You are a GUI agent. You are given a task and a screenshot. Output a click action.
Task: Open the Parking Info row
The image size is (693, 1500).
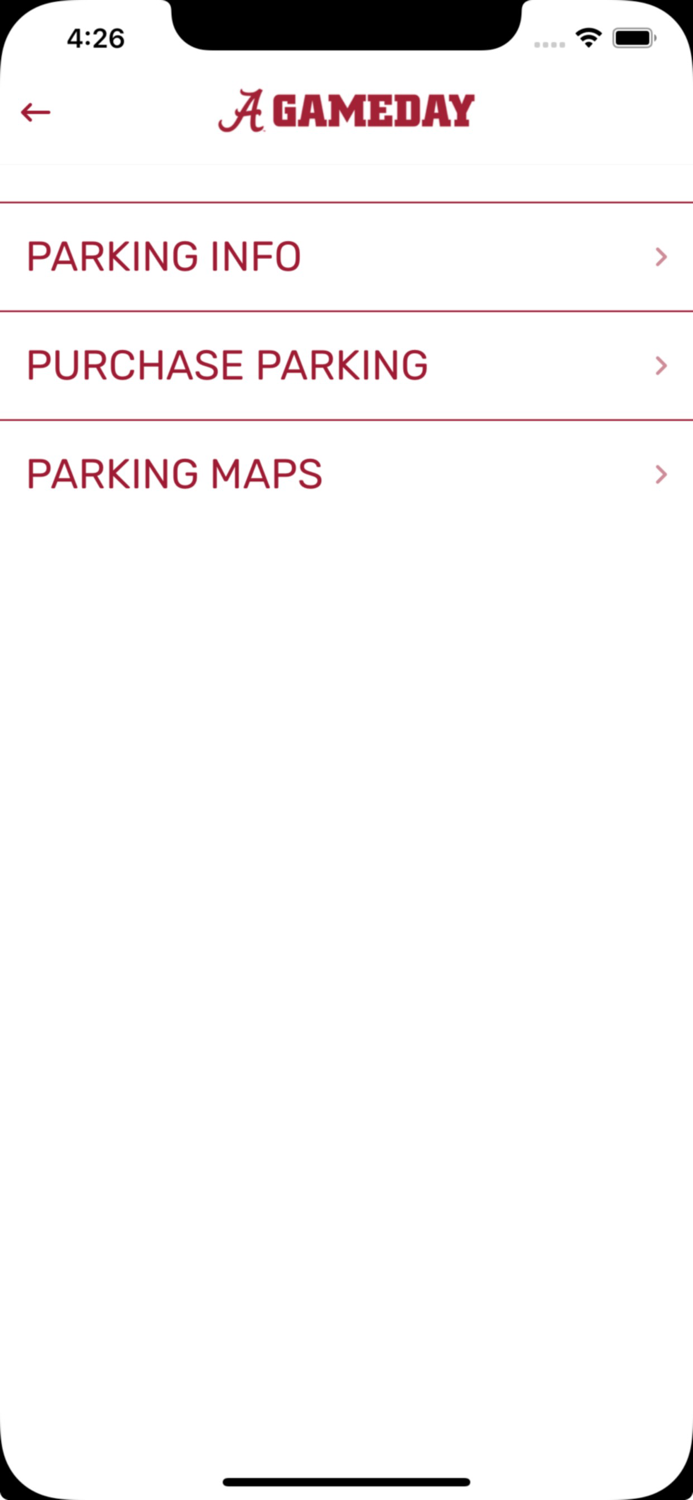pos(346,257)
